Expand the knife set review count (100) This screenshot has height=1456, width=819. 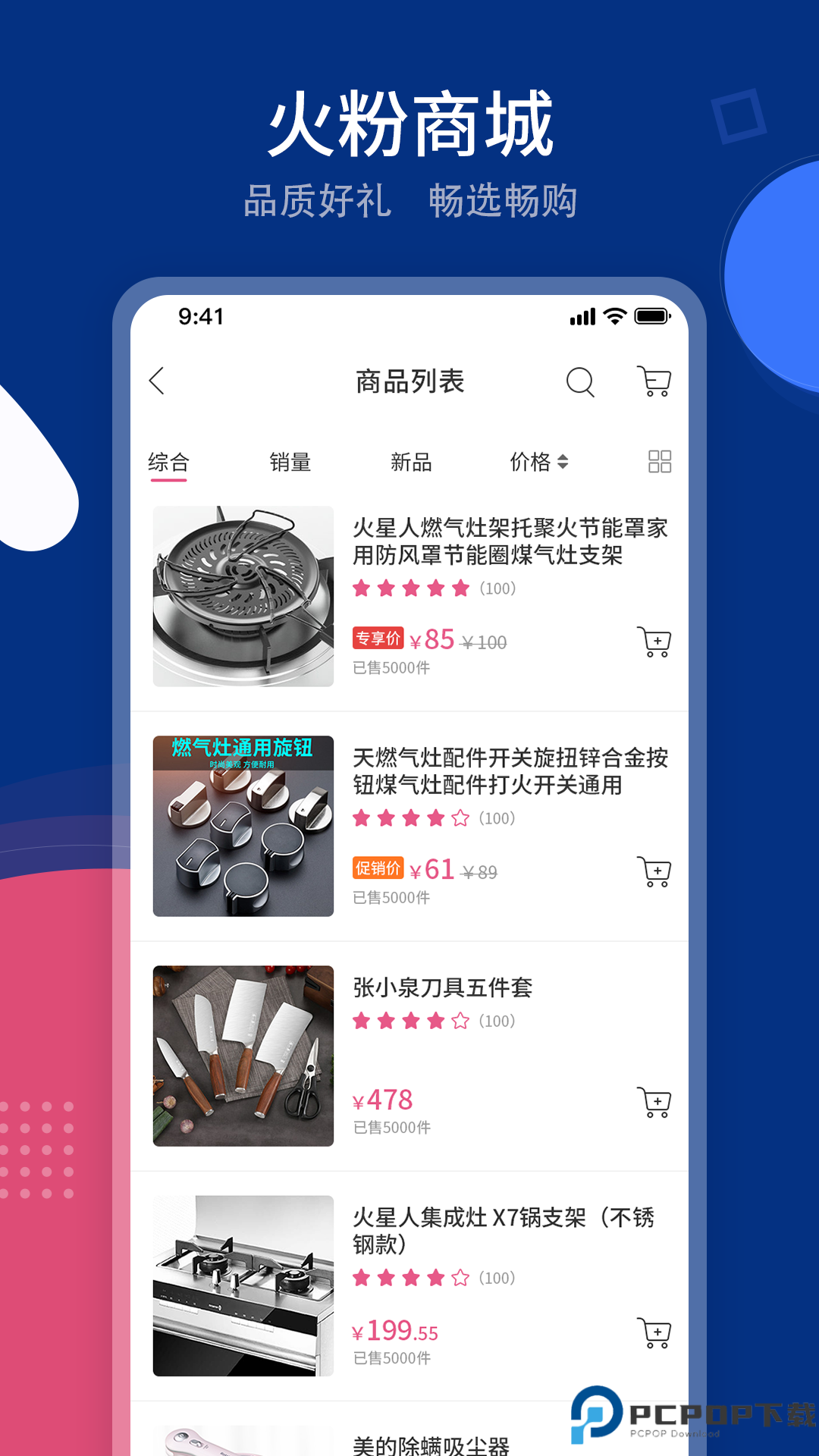click(498, 1021)
